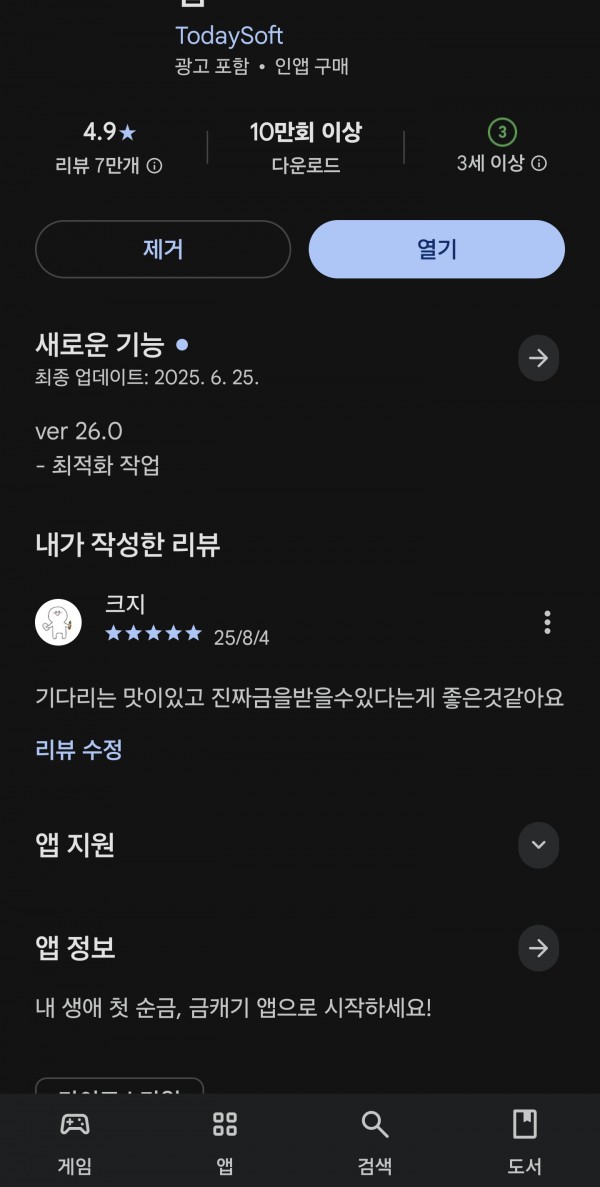Image resolution: width=600 pixels, height=1187 pixels.
Task: Open overflow menu on my review
Action: point(547,622)
